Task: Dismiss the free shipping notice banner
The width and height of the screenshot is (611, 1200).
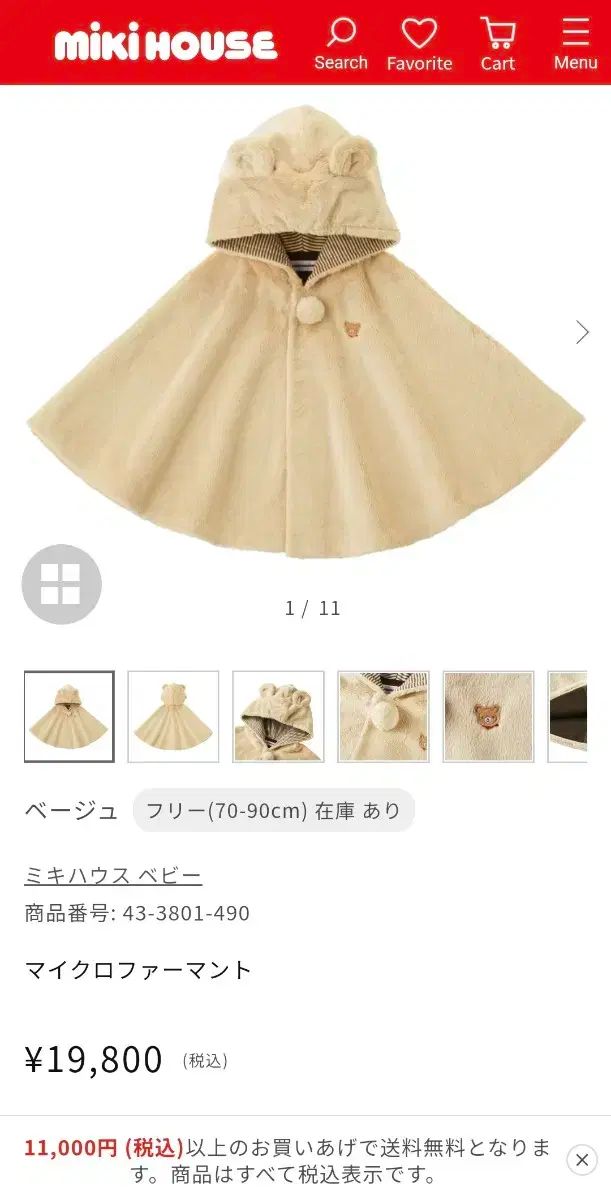Action: click(x=582, y=1160)
